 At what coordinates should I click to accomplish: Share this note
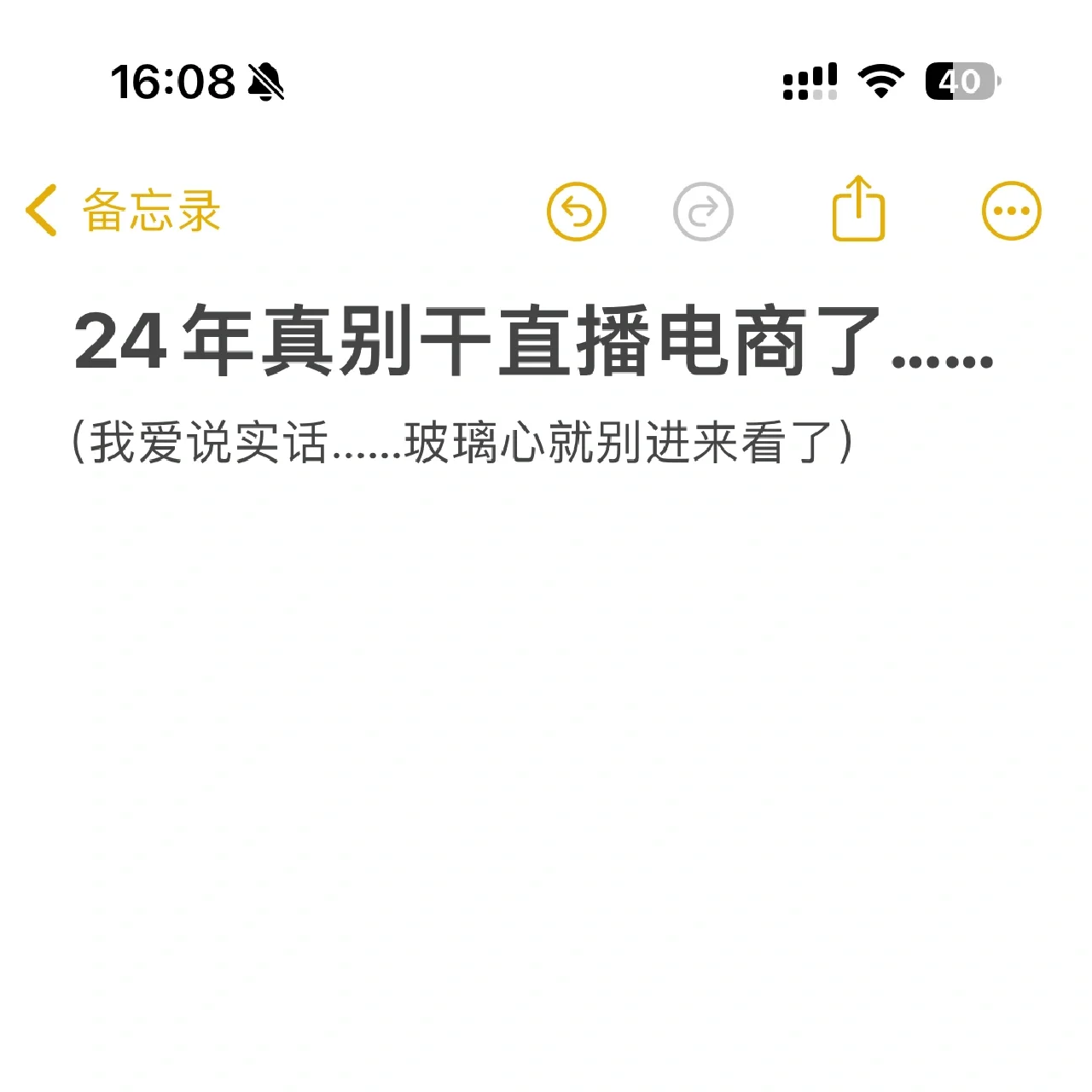tap(858, 209)
